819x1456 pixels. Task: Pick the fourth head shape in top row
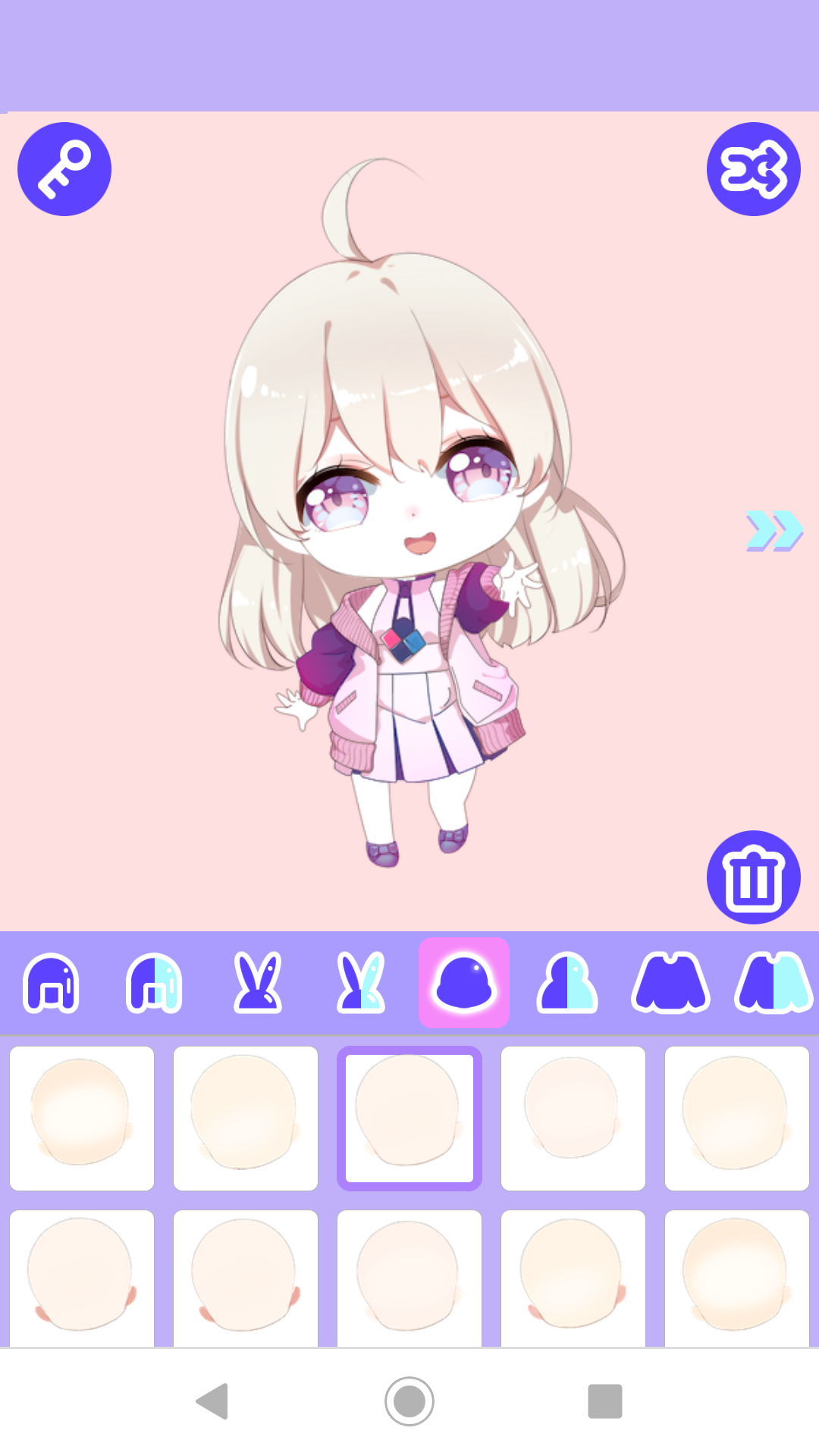tap(573, 1118)
